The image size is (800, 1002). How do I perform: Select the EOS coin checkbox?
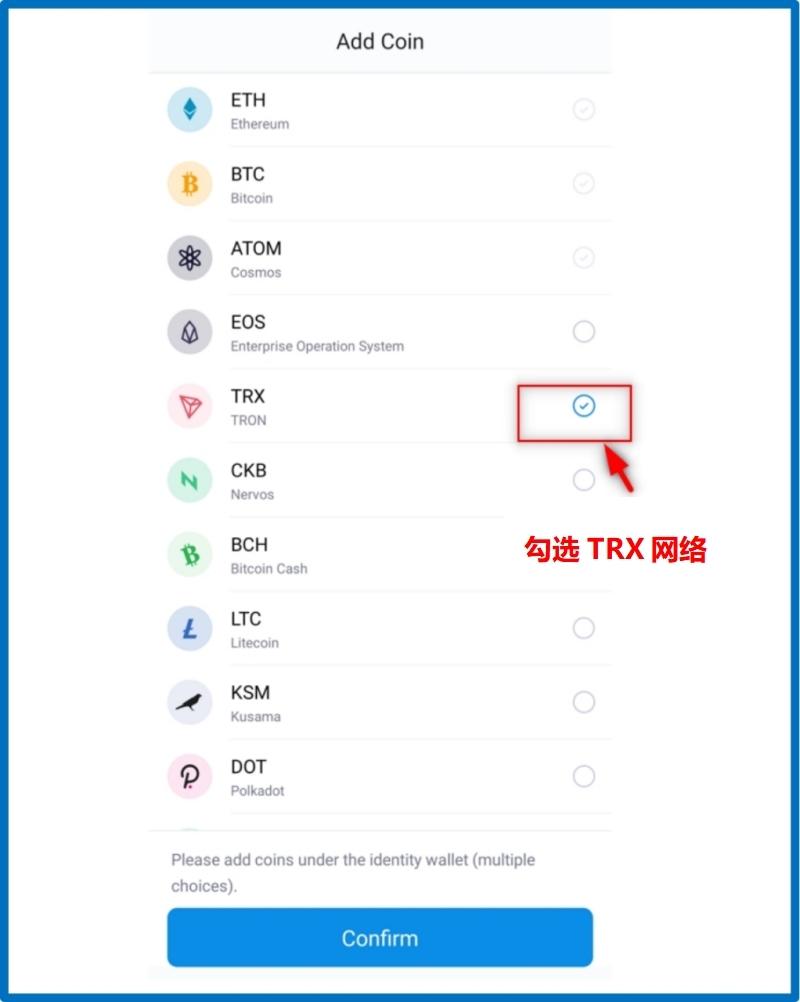(584, 331)
